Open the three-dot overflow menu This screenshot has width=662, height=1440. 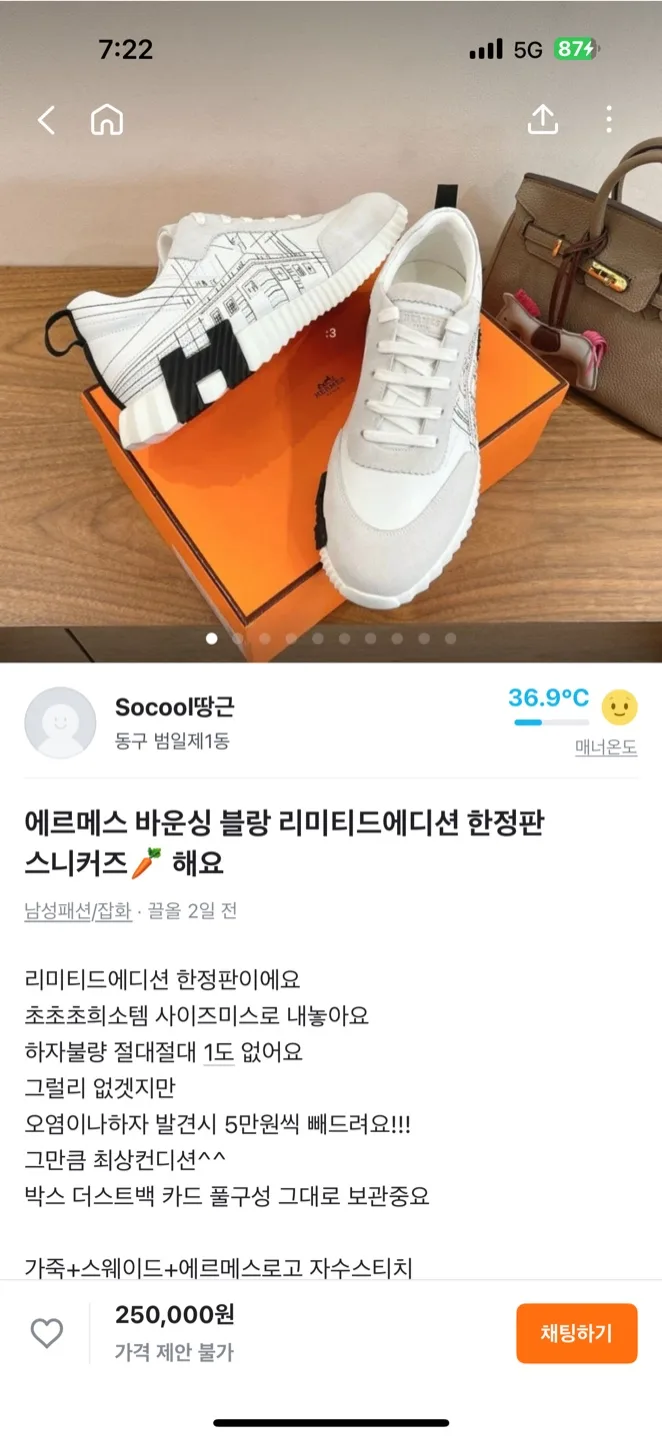[x=609, y=120]
